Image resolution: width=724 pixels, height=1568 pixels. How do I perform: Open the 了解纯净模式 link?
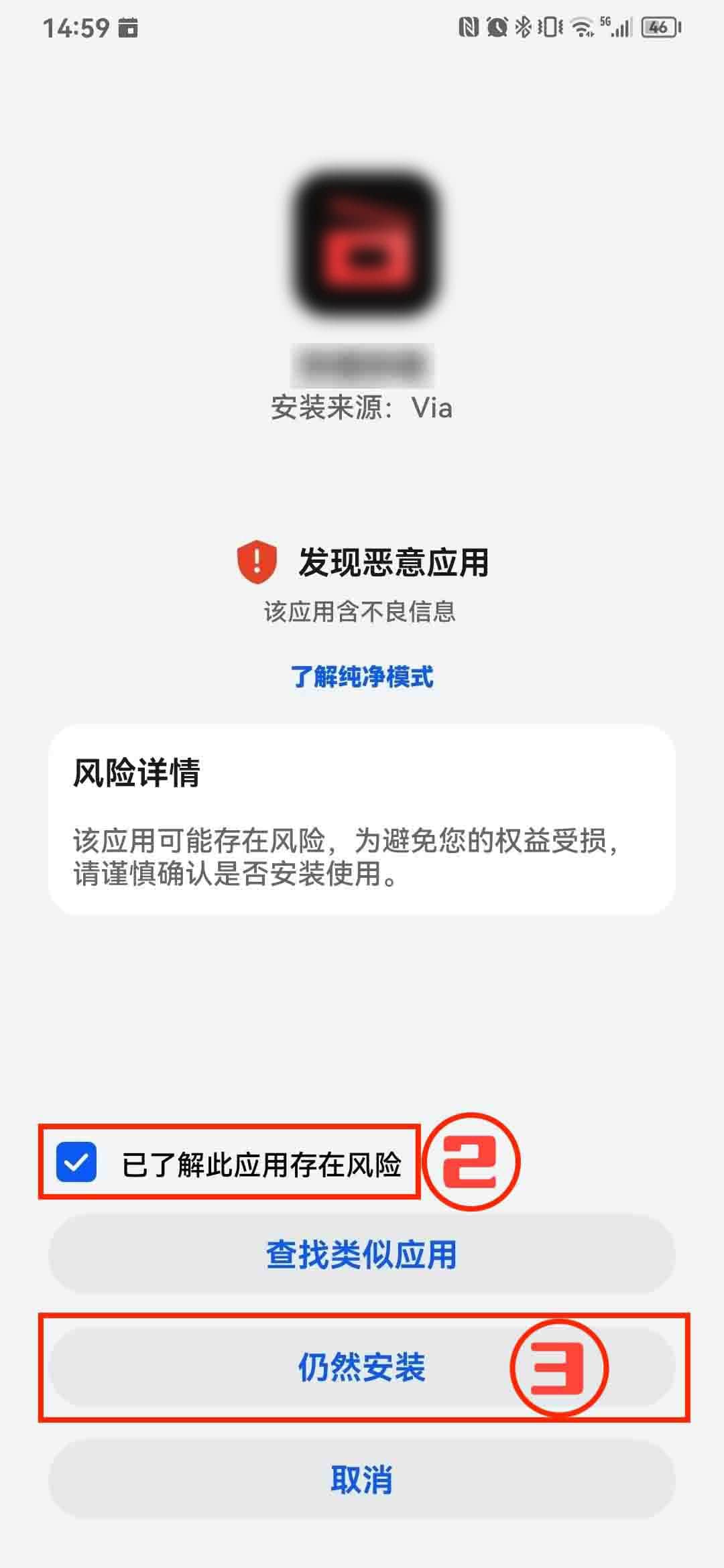coord(362,676)
